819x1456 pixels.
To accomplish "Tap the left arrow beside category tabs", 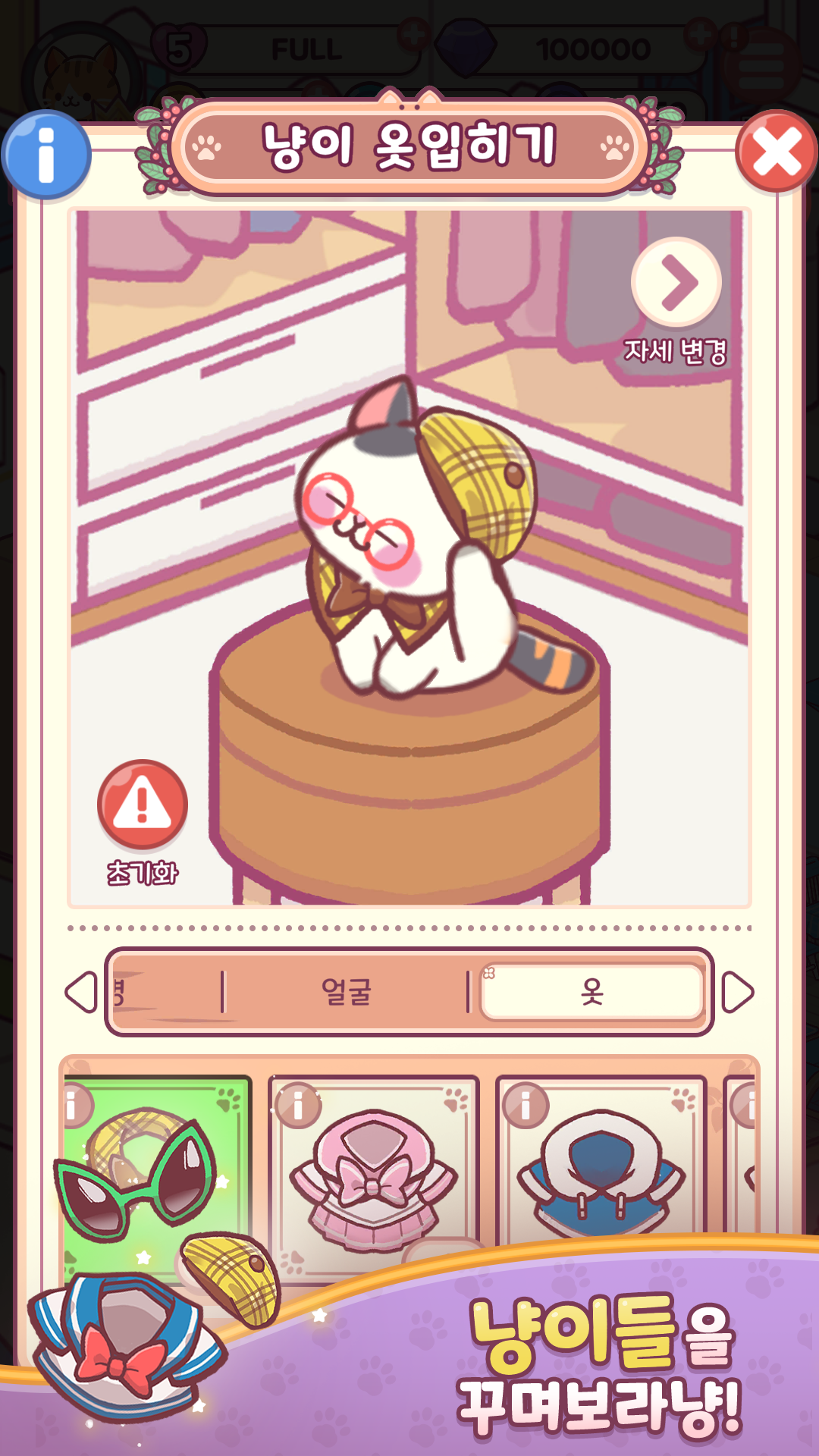I will coord(81,992).
